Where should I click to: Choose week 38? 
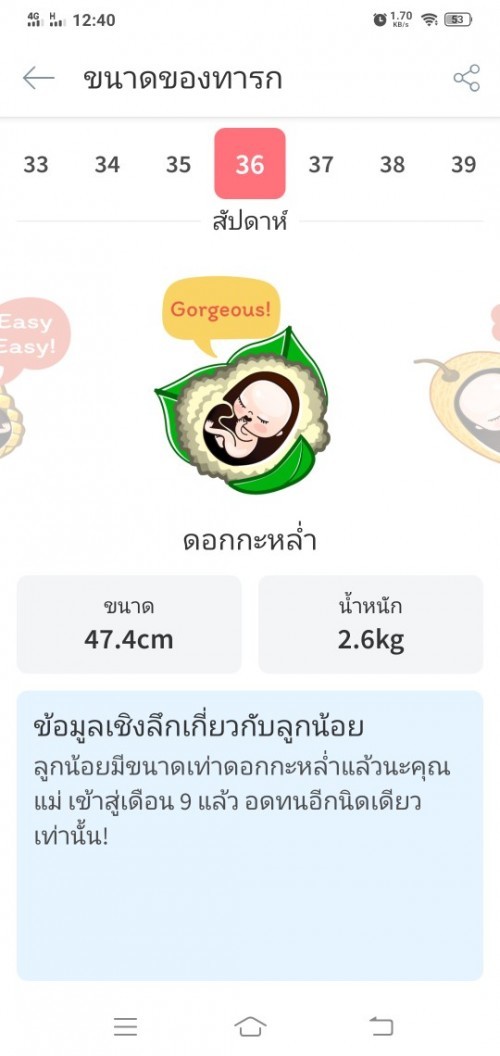[392, 164]
